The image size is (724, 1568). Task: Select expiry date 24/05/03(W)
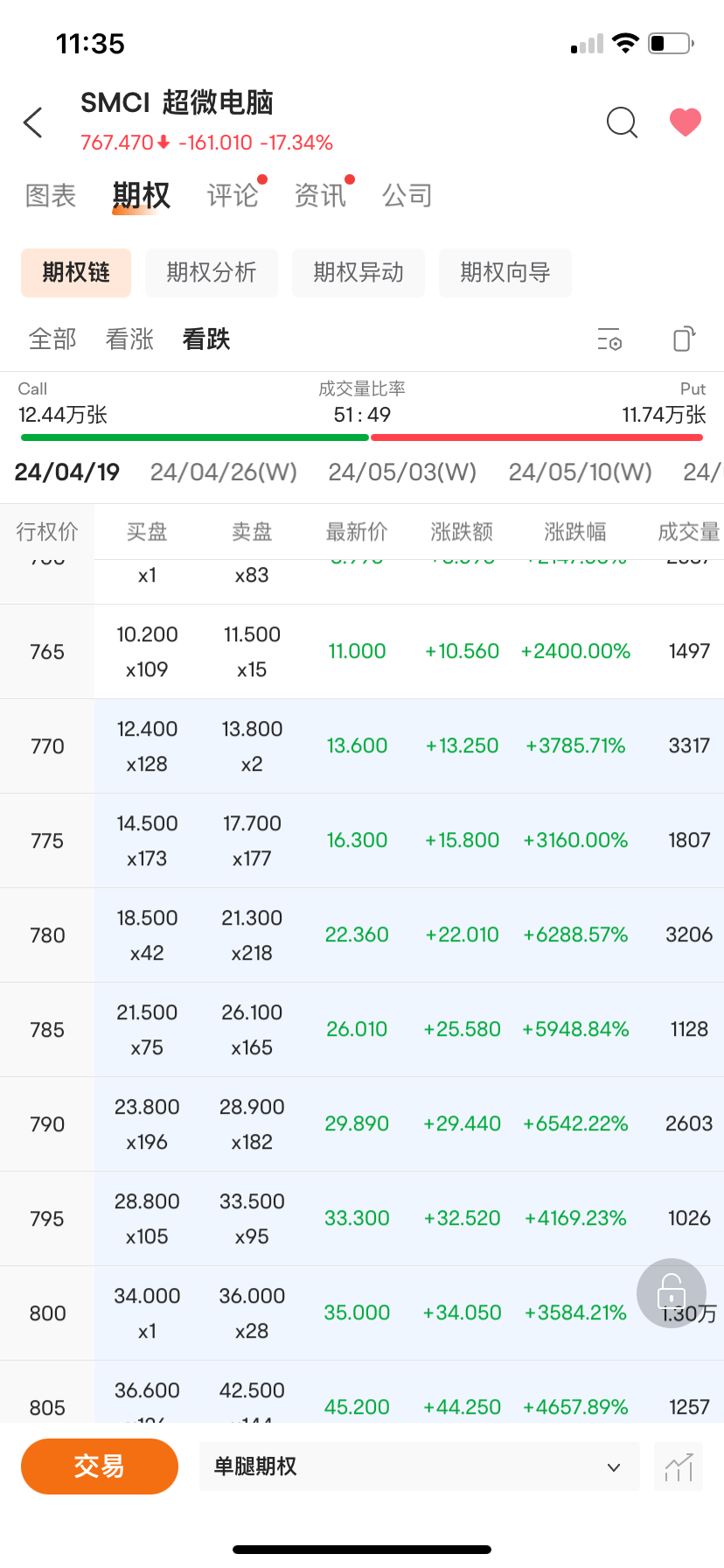(402, 472)
